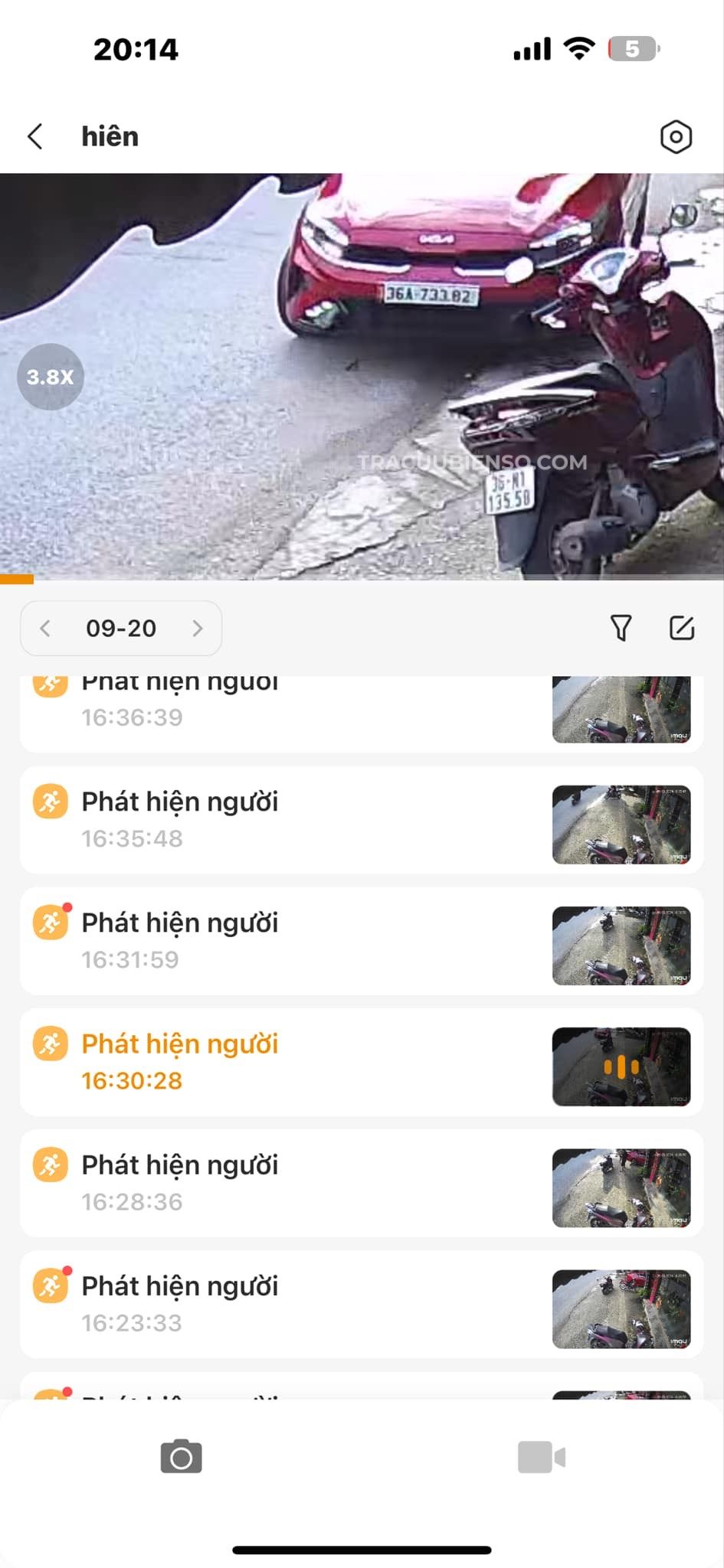Go back from the hiên camera screen
724x1568 pixels.
(x=35, y=137)
